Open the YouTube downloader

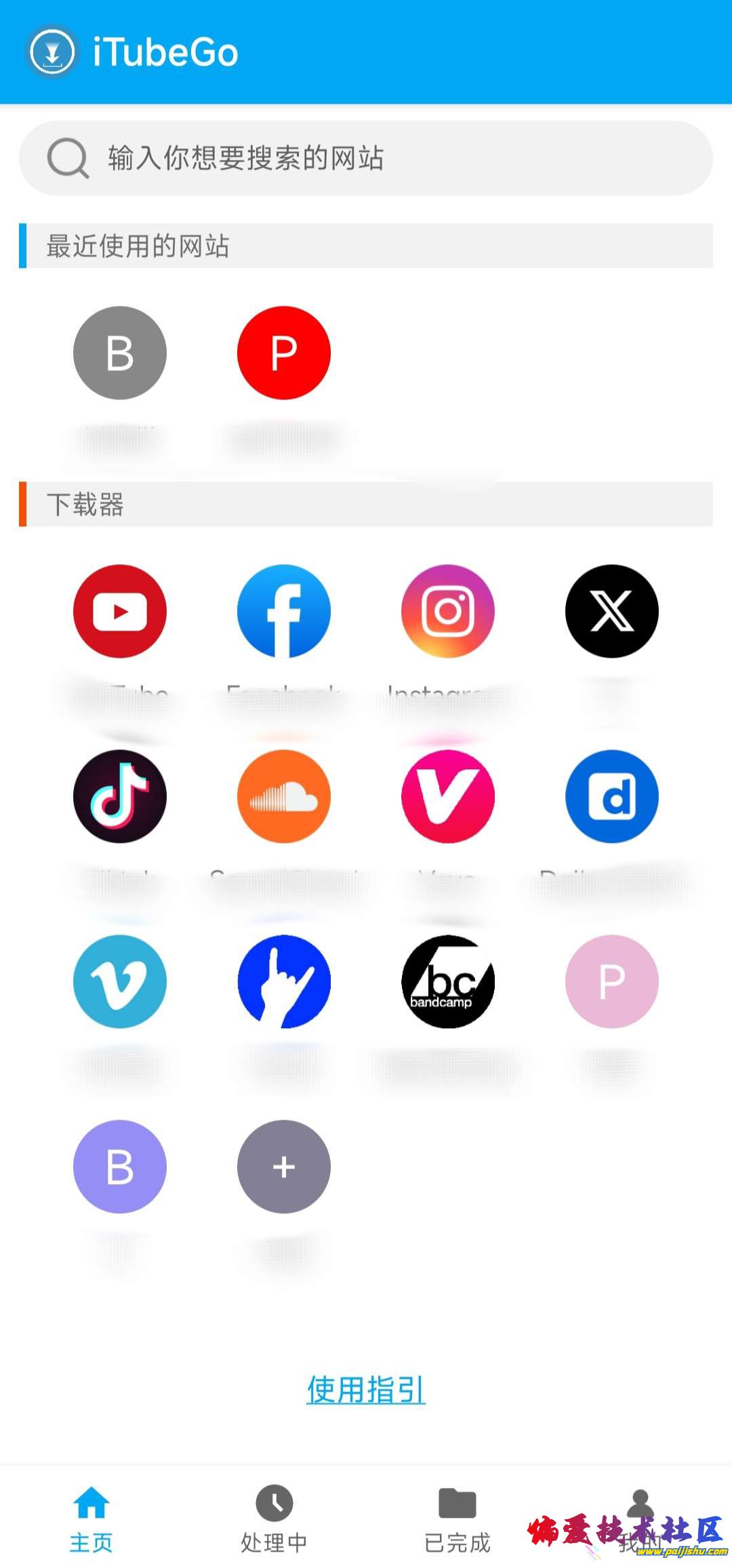click(120, 611)
